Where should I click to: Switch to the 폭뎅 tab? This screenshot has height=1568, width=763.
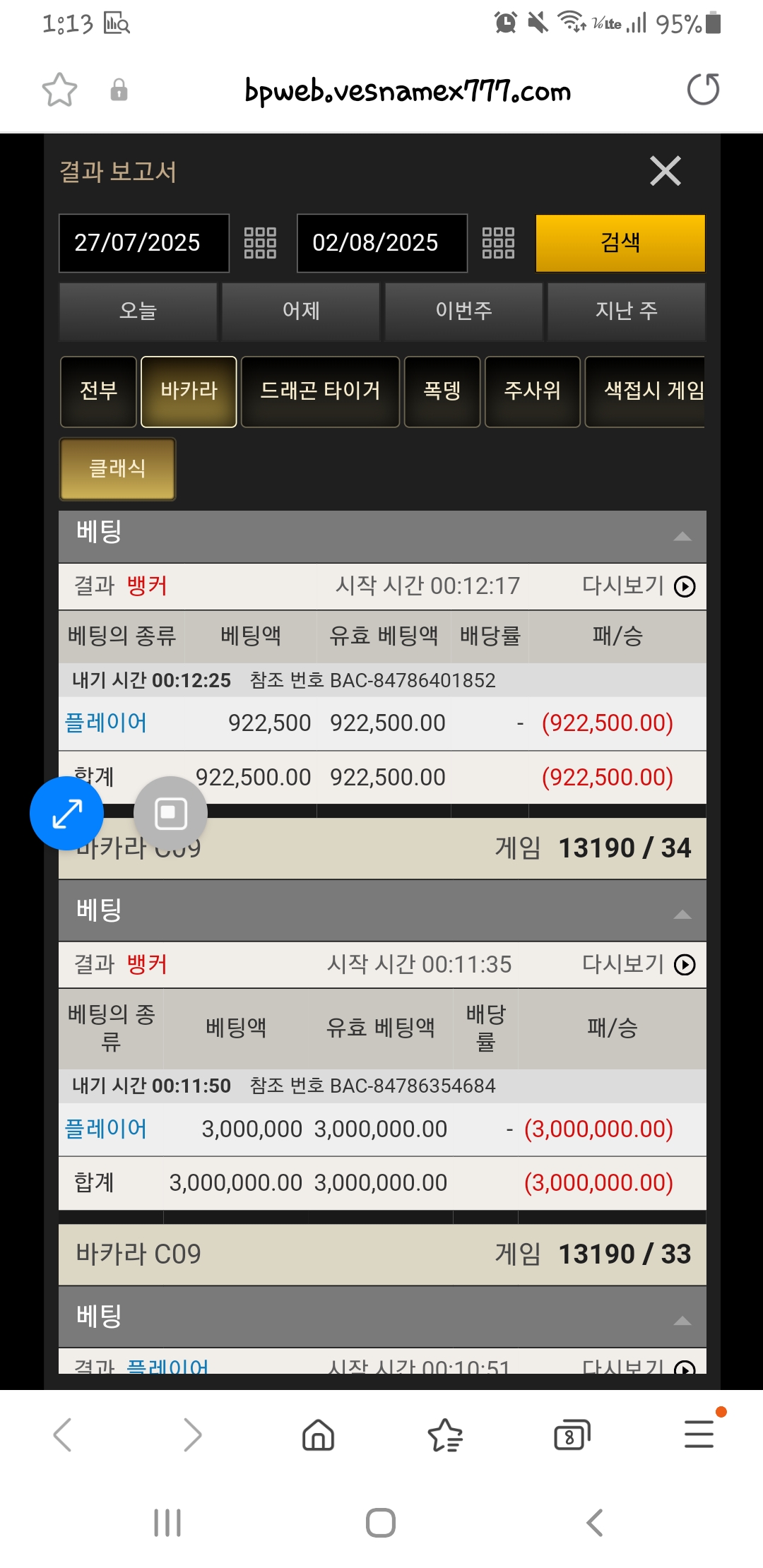pos(442,391)
